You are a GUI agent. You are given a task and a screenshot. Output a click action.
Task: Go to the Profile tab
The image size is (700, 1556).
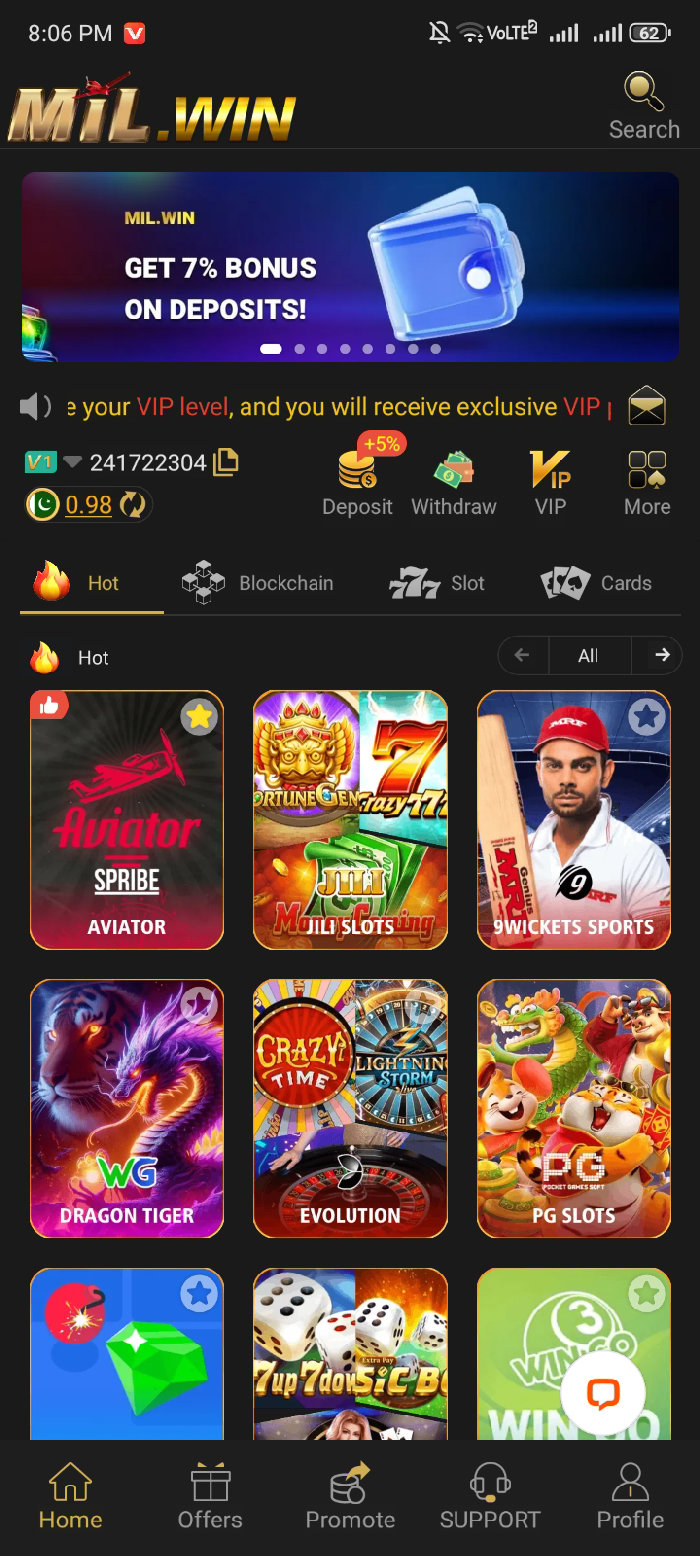coord(630,1497)
